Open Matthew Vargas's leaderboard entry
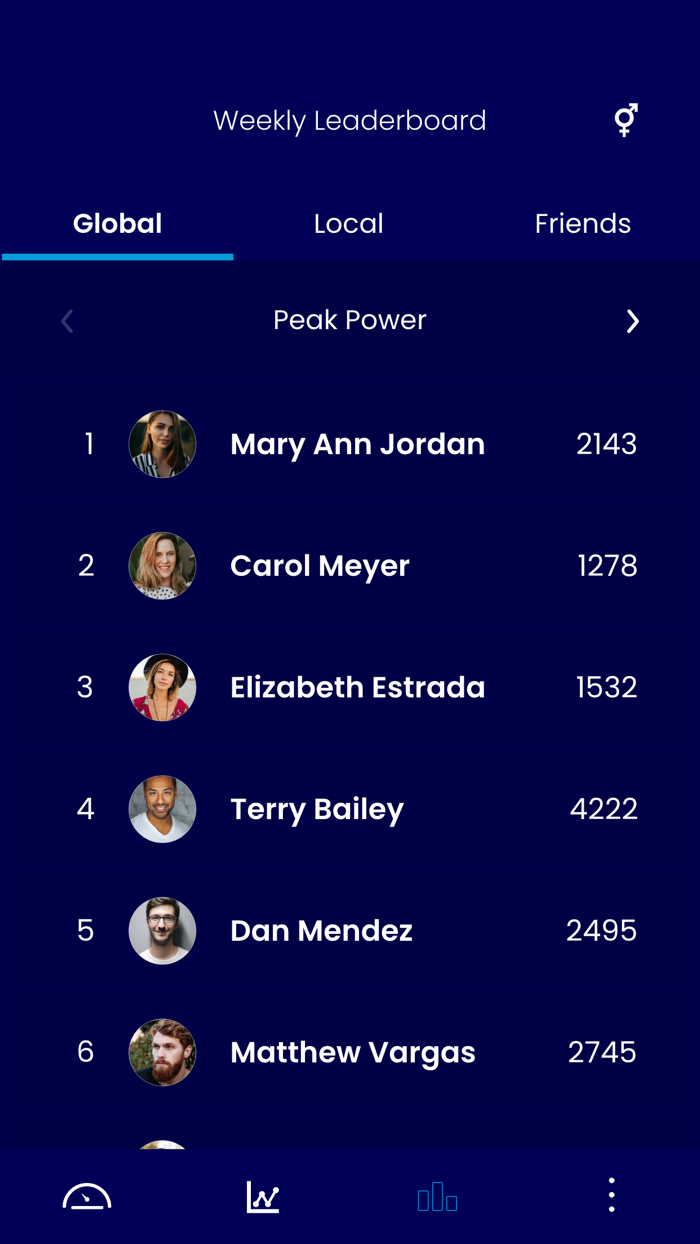This screenshot has height=1244, width=700. pos(350,1052)
